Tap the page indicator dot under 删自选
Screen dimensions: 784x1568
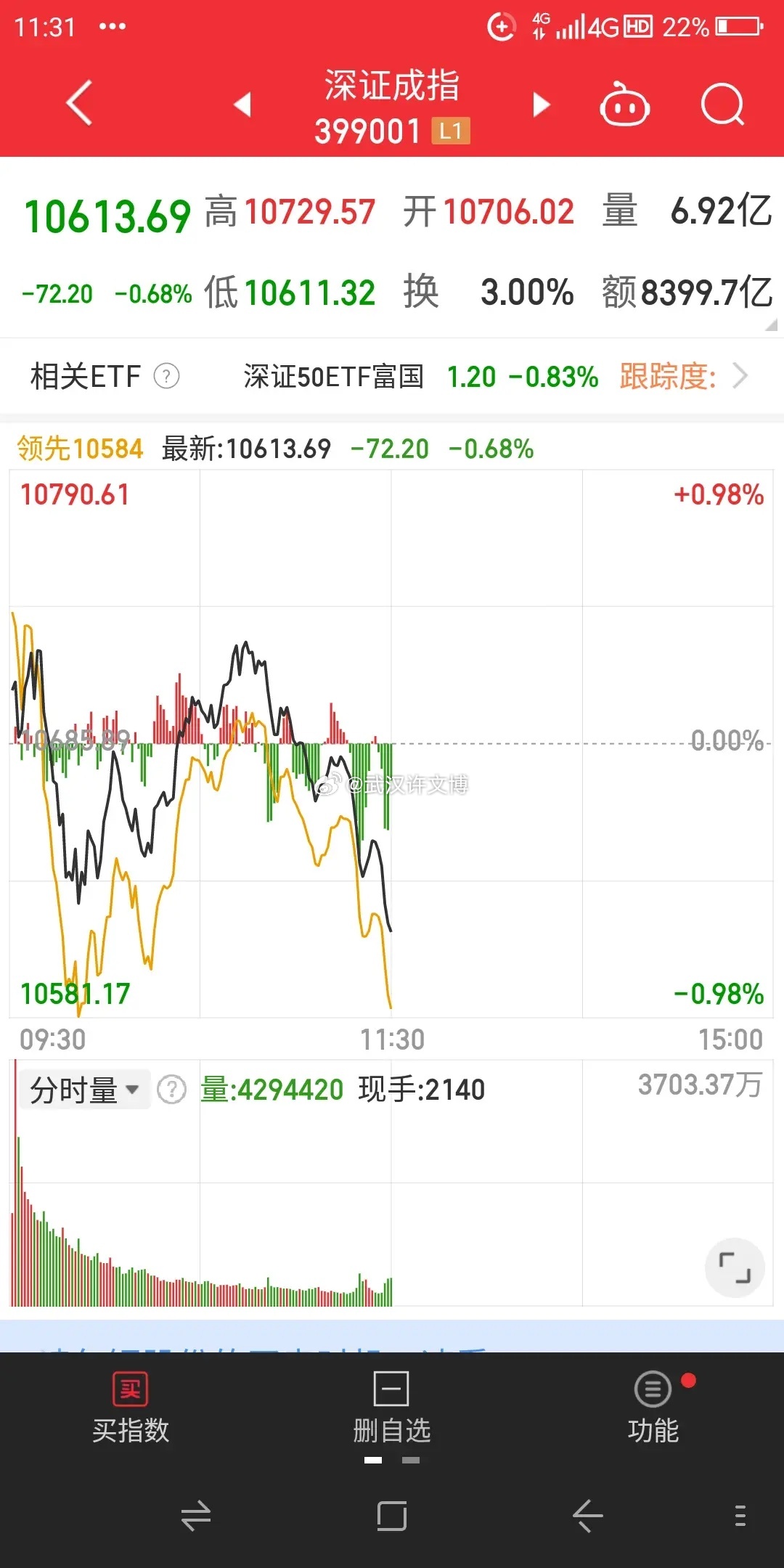point(375,1459)
